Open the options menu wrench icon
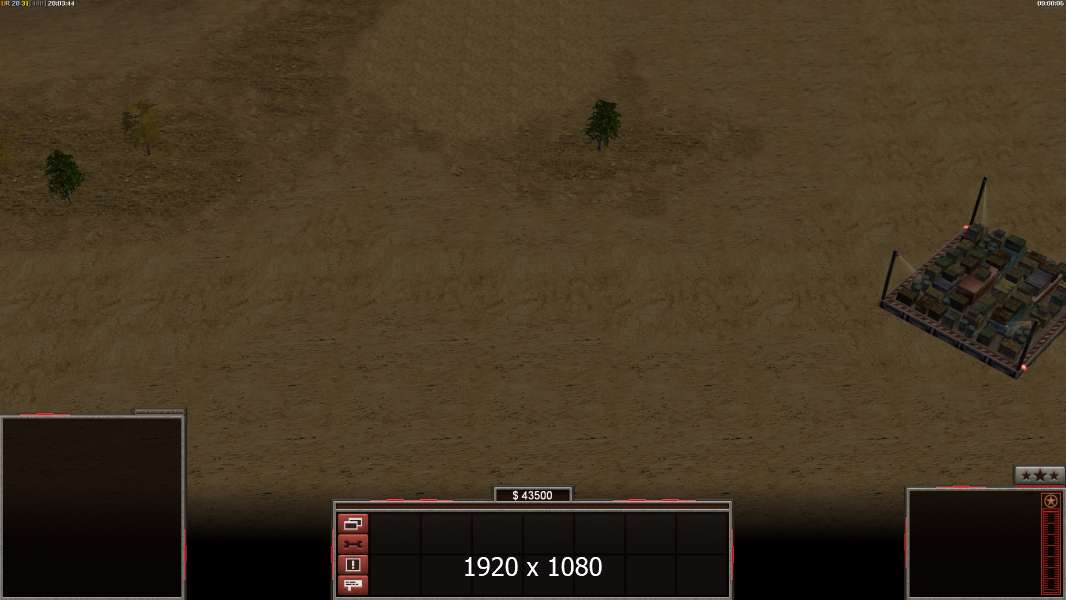The height and width of the screenshot is (600, 1066). tap(353, 544)
